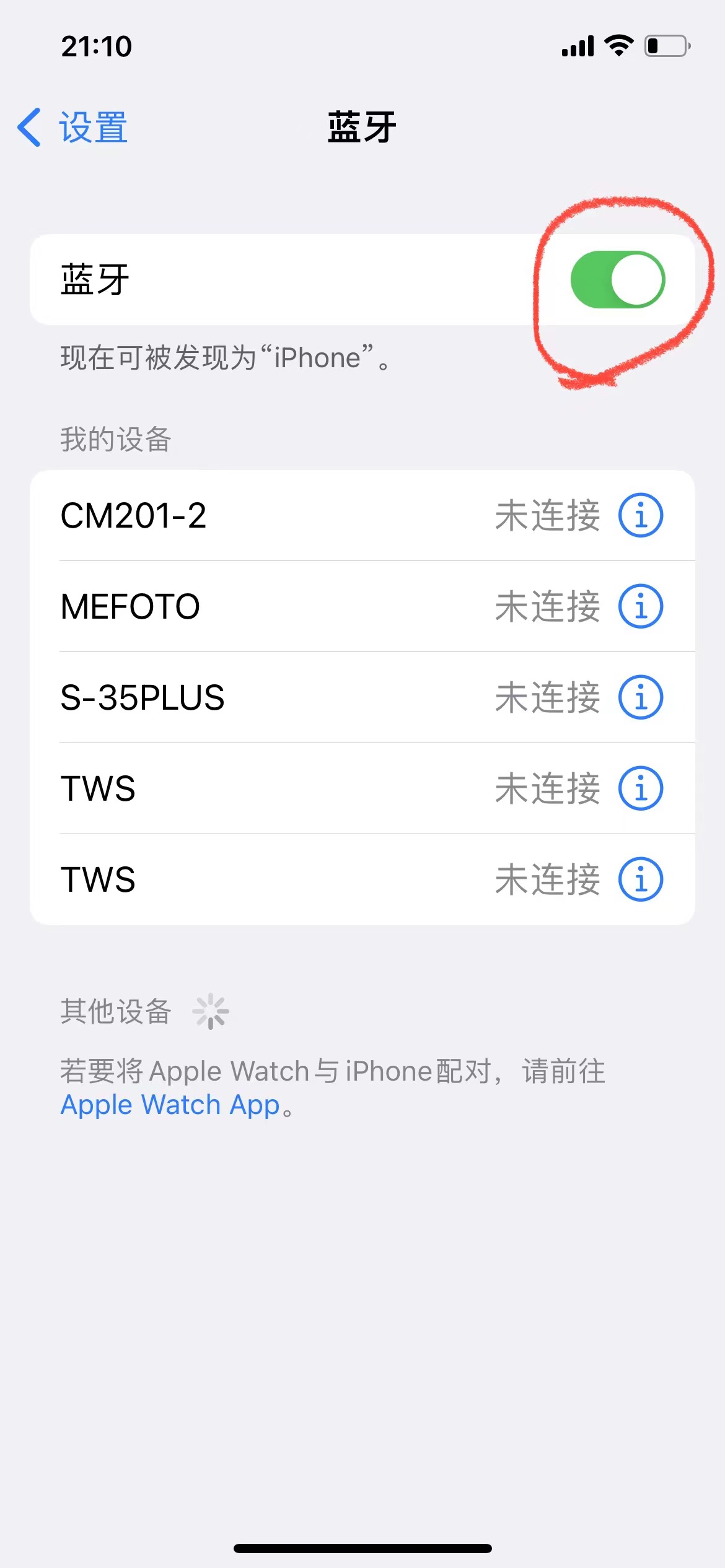Open info for MEFOTO
The image size is (725, 1568).
click(x=641, y=606)
